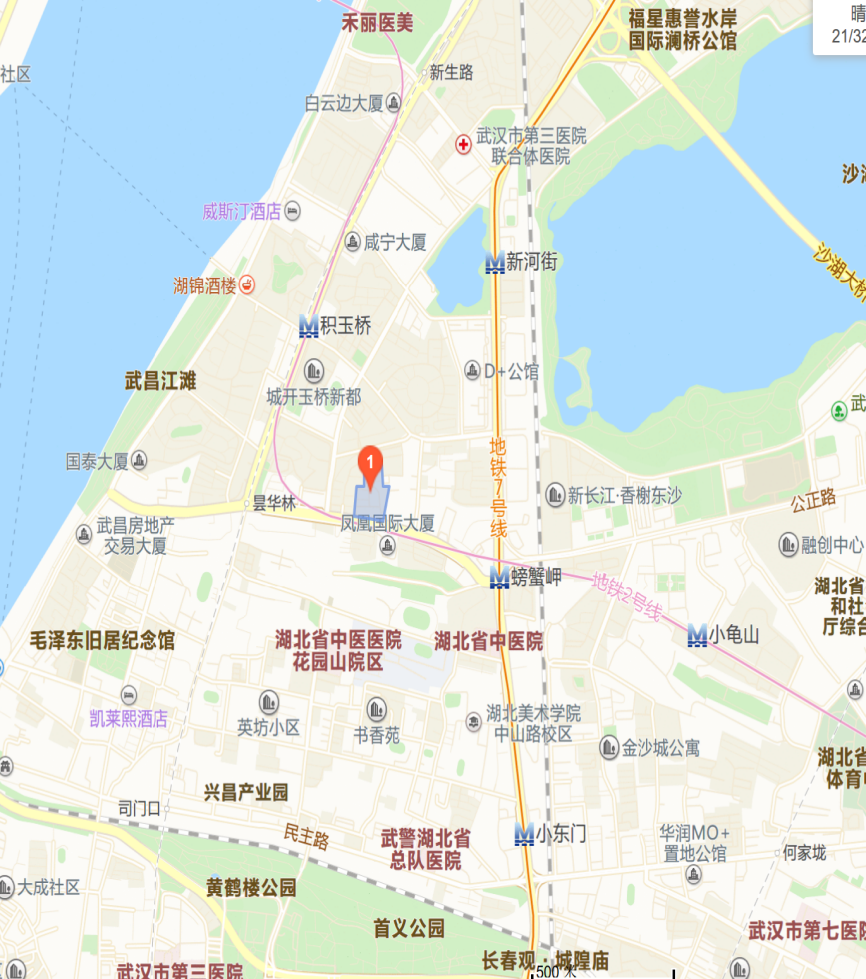This screenshot has height=979, width=866.
Task: Open the 螃蟹岬 metro station marker
Action: pos(499,577)
